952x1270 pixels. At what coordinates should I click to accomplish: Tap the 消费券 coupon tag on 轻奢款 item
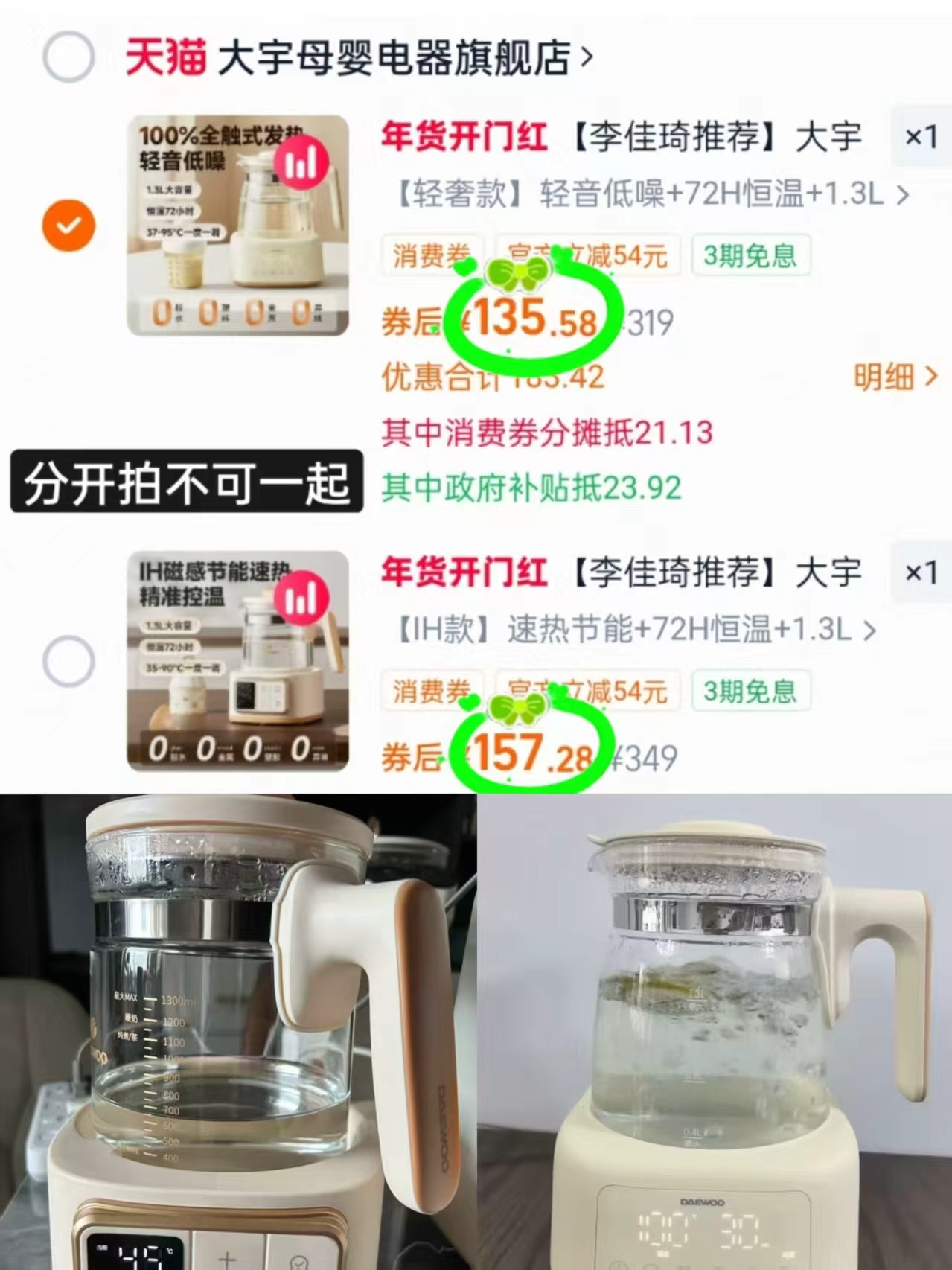tap(432, 256)
